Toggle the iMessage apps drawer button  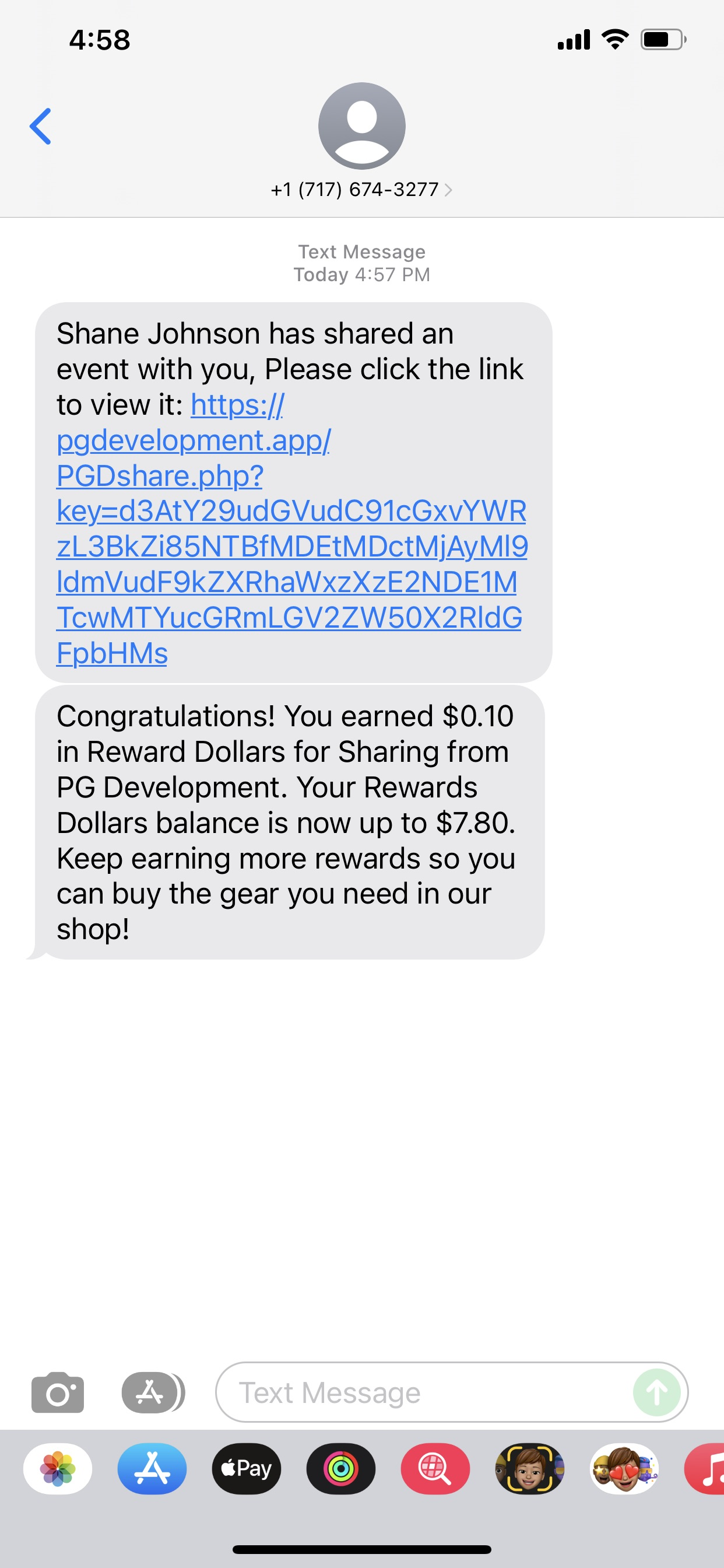[152, 1392]
